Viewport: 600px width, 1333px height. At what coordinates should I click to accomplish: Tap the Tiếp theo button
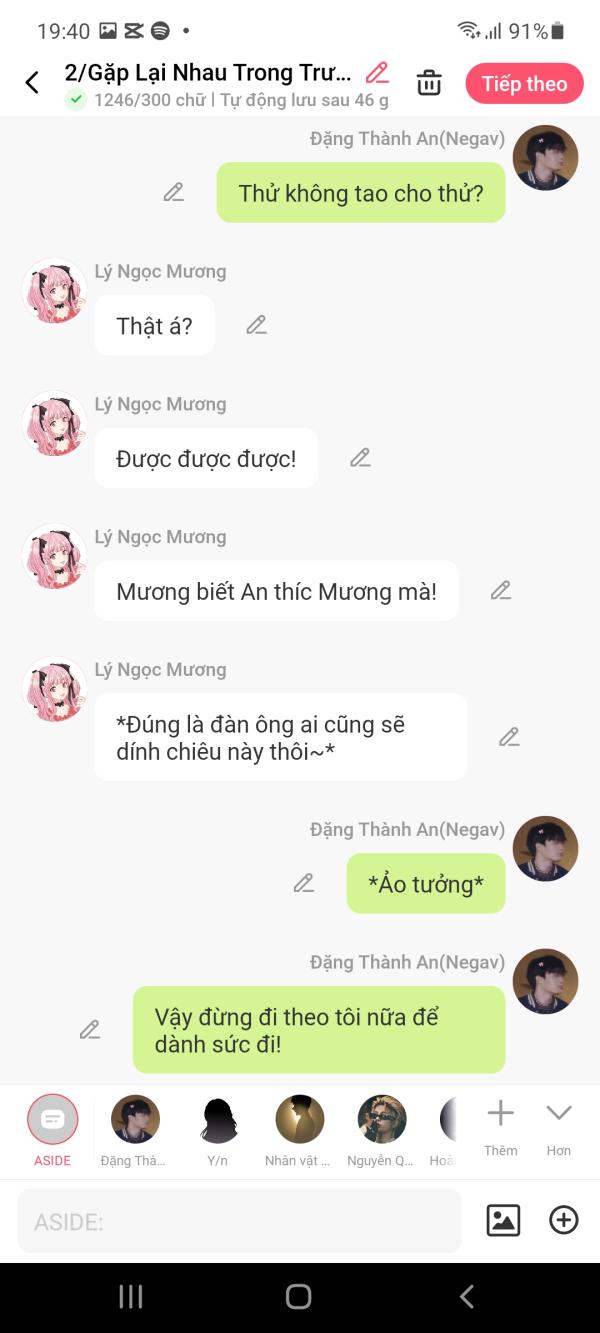[x=524, y=84]
